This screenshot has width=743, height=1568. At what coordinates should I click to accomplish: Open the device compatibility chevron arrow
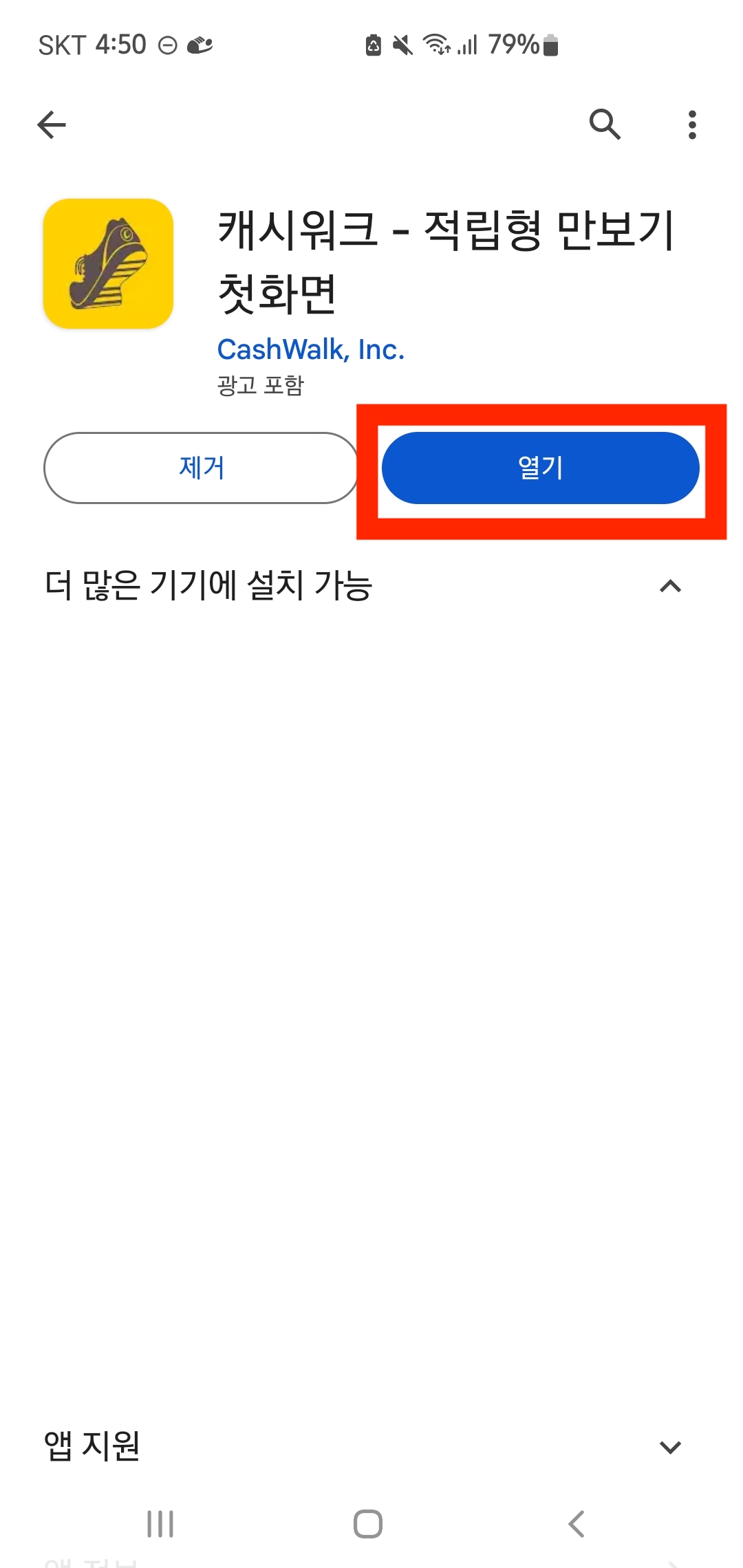click(x=669, y=586)
